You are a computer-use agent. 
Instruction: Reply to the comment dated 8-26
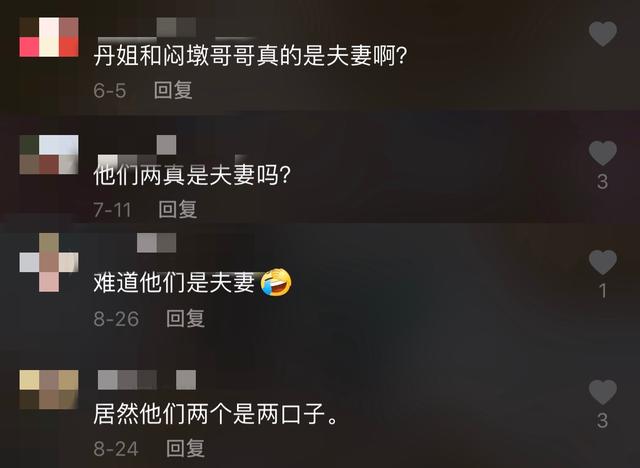[x=185, y=318]
